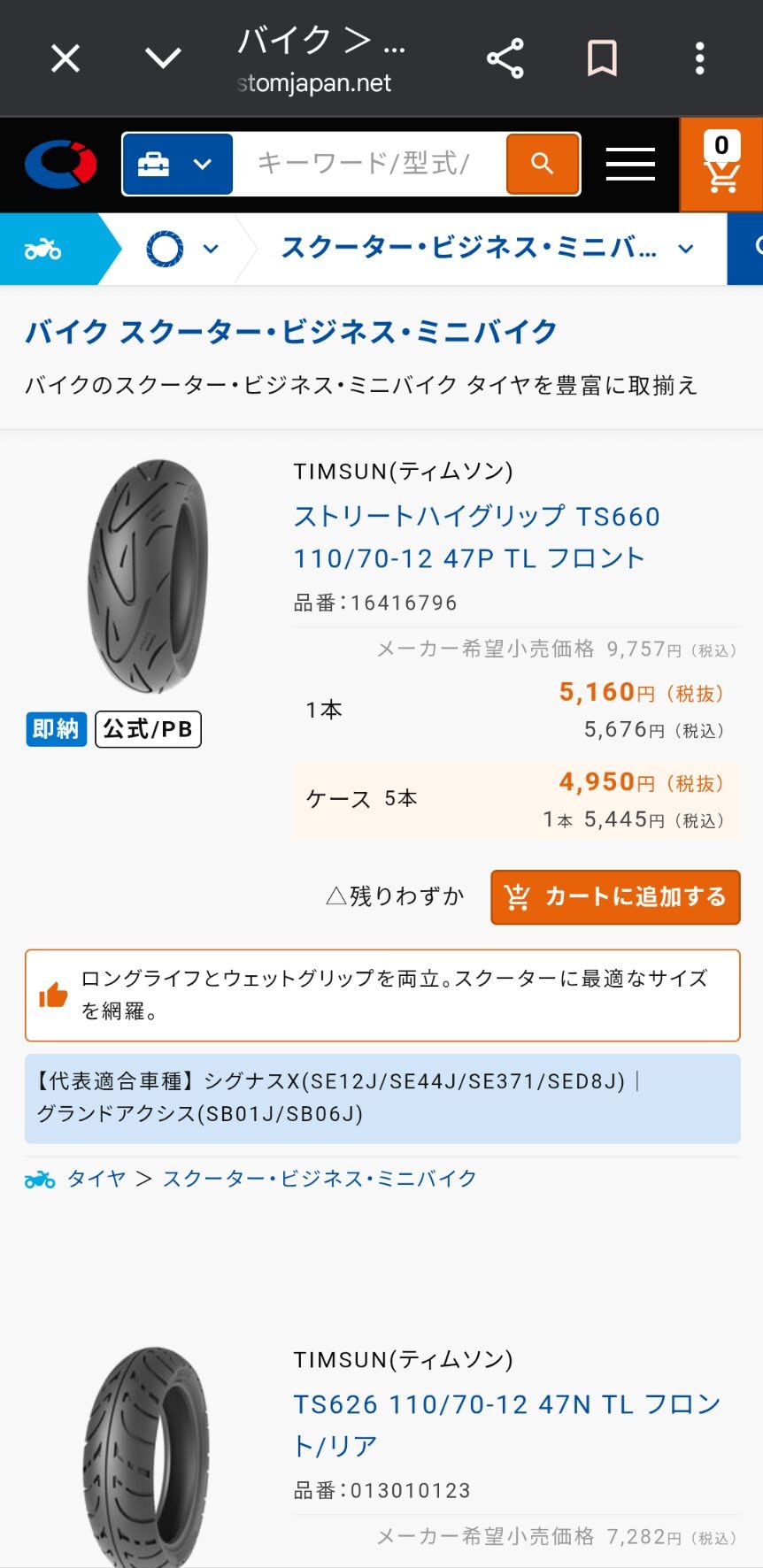Tap the motorcycle breadcrumb icon

[x=42, y=250]
